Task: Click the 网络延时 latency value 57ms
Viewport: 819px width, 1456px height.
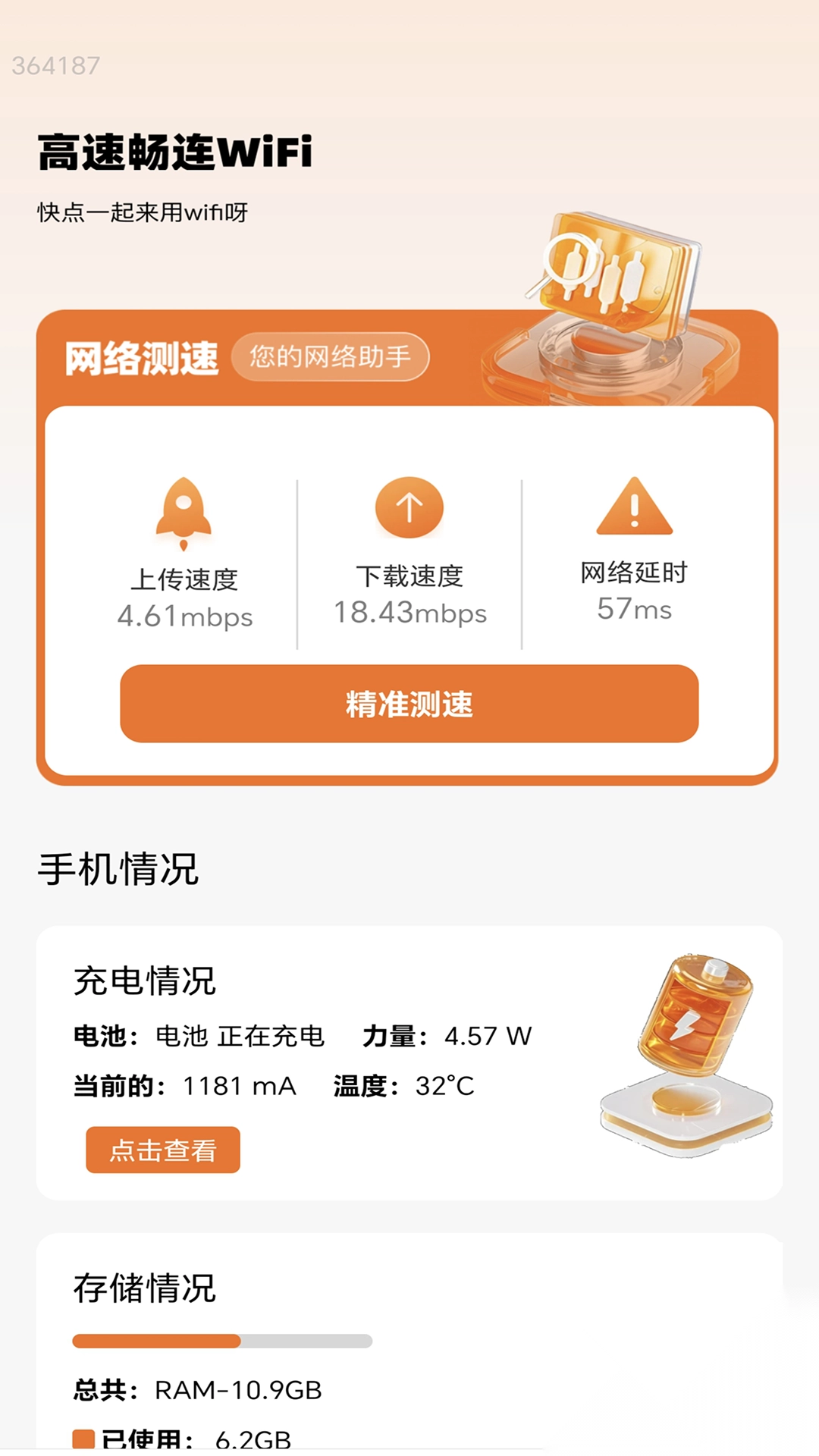Action: [634, 608]
